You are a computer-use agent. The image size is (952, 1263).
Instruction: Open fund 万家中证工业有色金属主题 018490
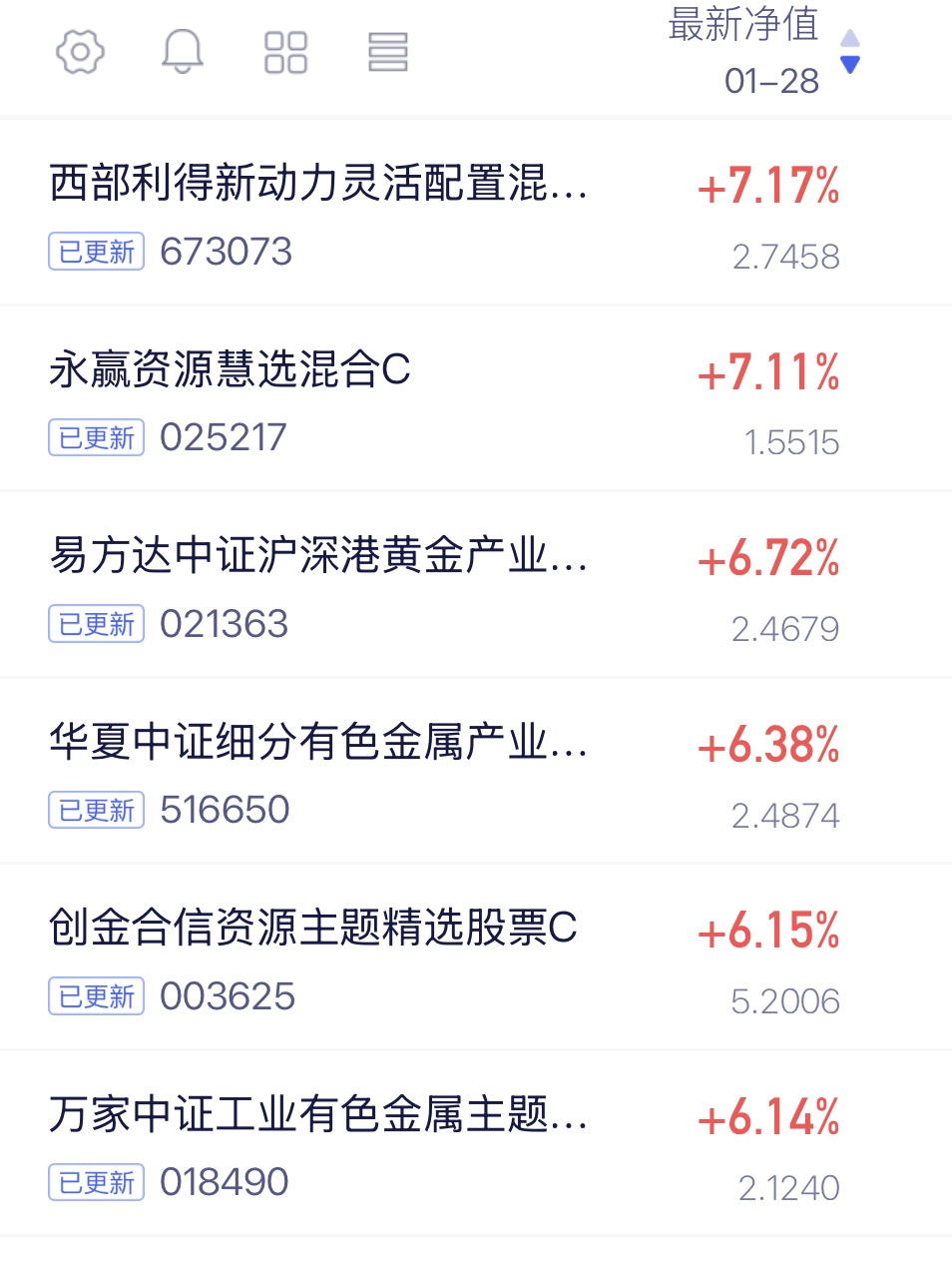pyautogui.click(x=319, y=1115)
